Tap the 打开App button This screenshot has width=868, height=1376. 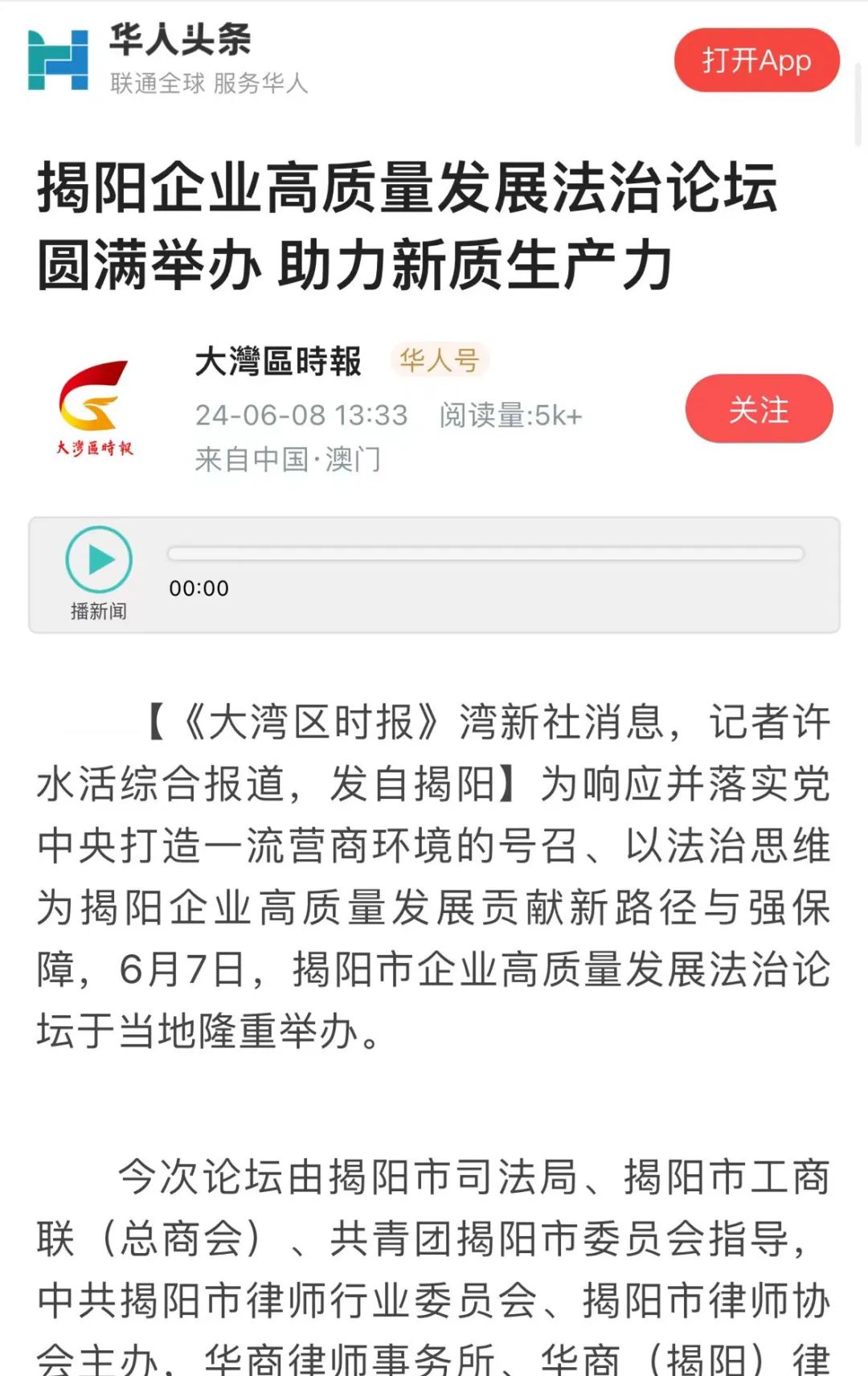tap(756, 60)
